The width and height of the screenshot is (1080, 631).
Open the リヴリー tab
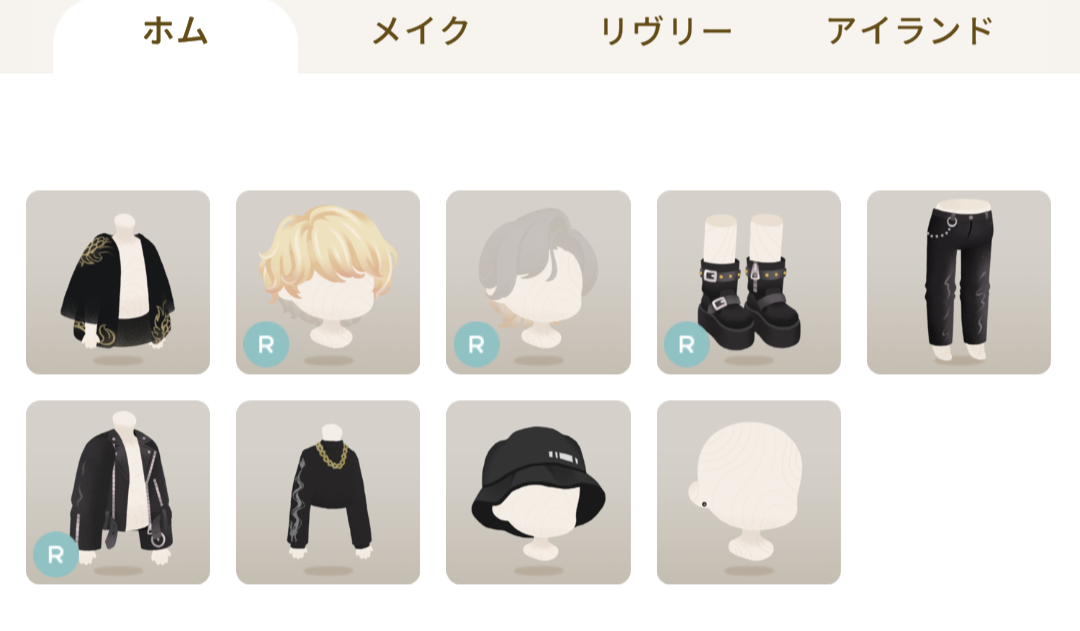665,32
